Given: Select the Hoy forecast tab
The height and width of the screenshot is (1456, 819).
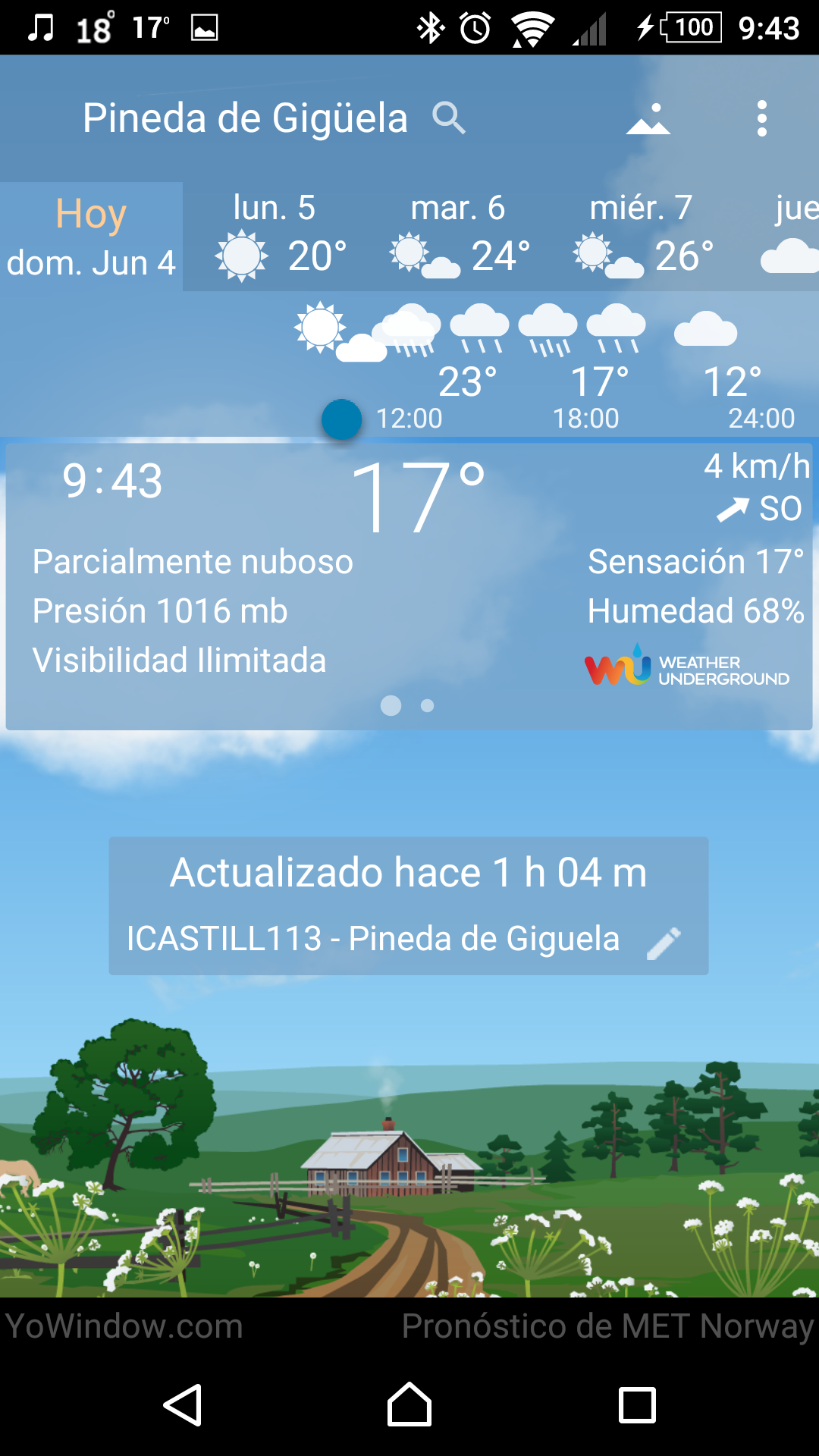Looking at the screenshot, I should tap(91, 237).
